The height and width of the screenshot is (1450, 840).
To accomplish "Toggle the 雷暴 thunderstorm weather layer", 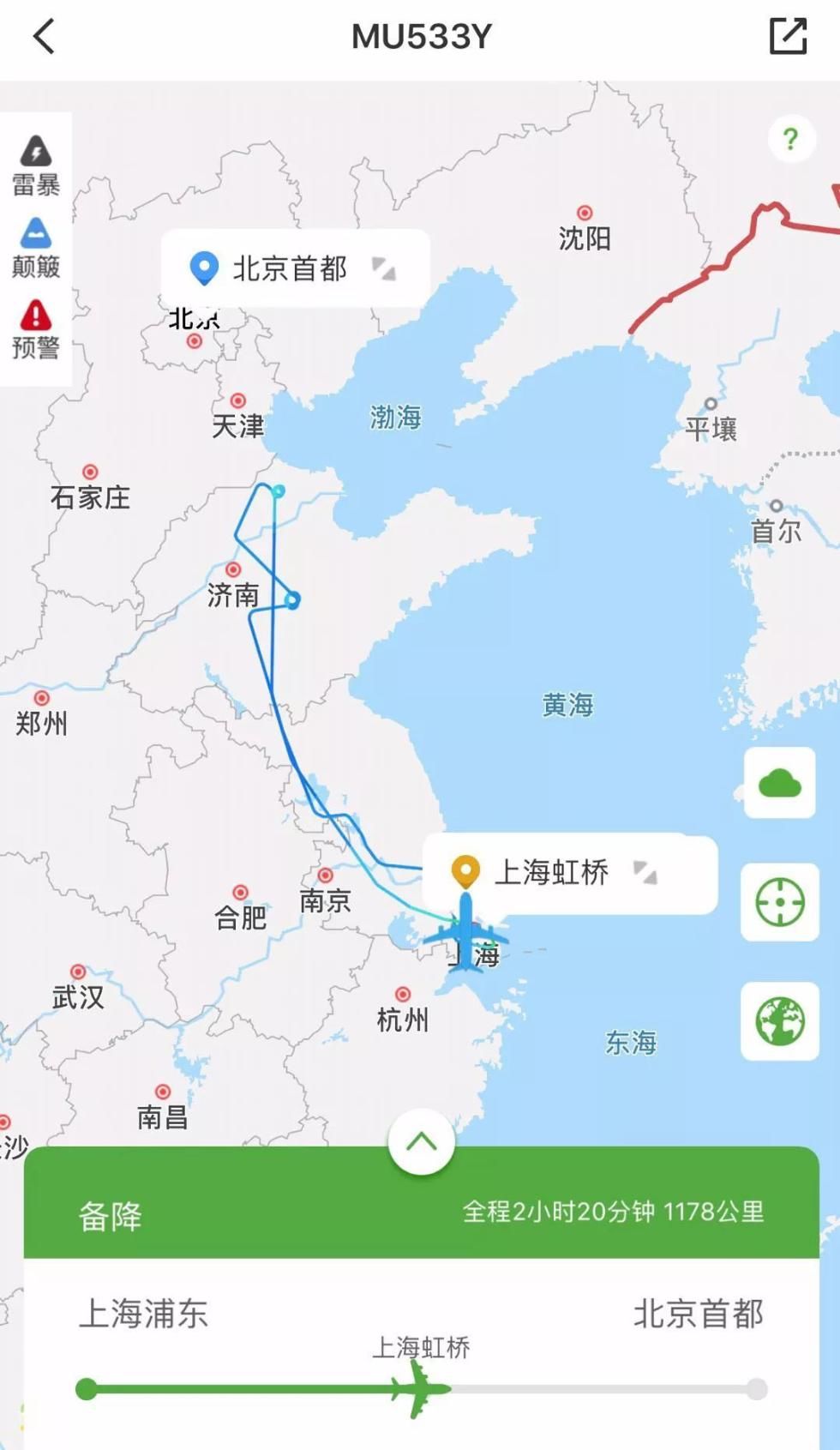I will 36,163.
